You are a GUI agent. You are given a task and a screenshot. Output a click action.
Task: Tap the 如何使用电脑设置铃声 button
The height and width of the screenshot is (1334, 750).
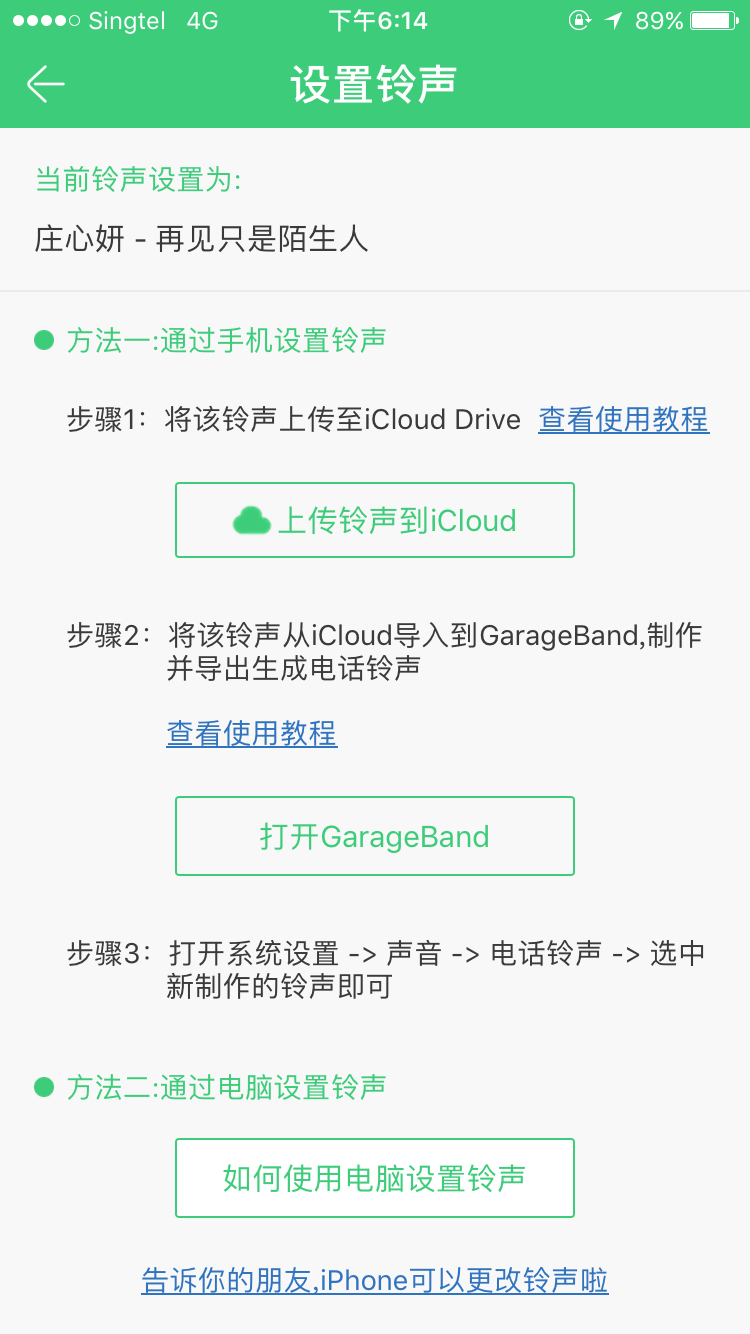point(375,1177)
